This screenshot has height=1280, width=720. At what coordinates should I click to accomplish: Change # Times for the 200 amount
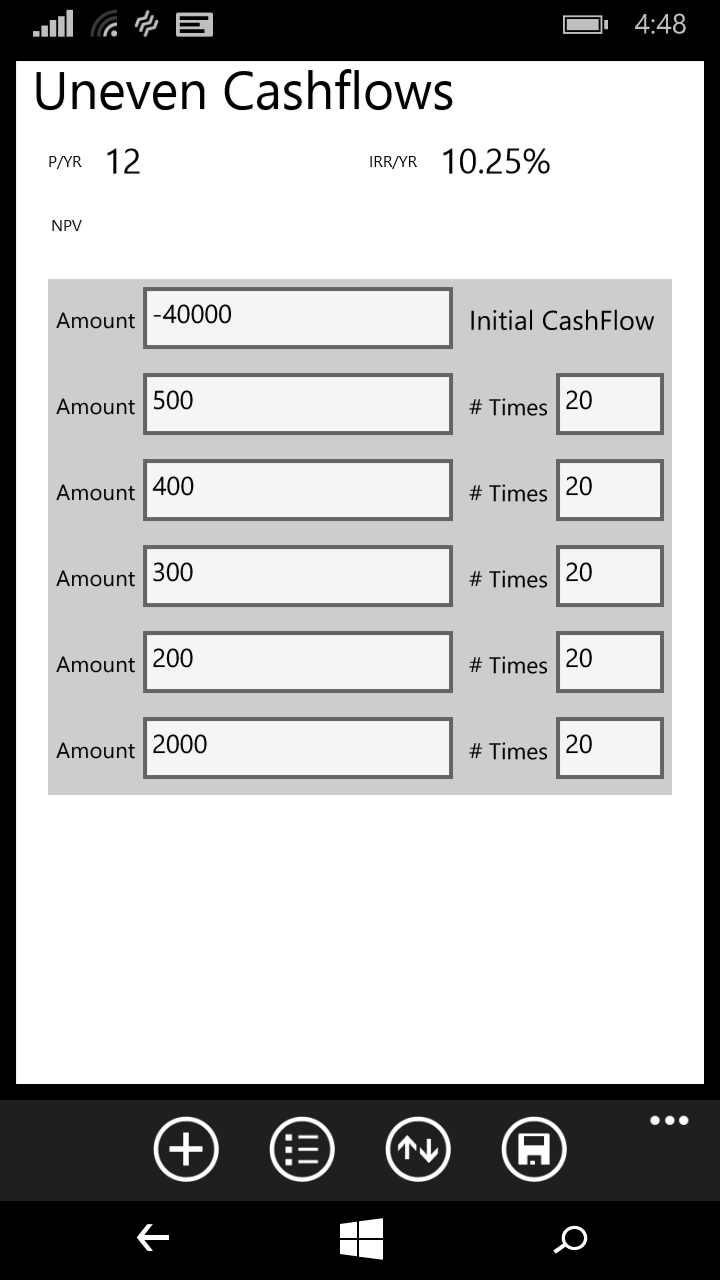(610, 662)
